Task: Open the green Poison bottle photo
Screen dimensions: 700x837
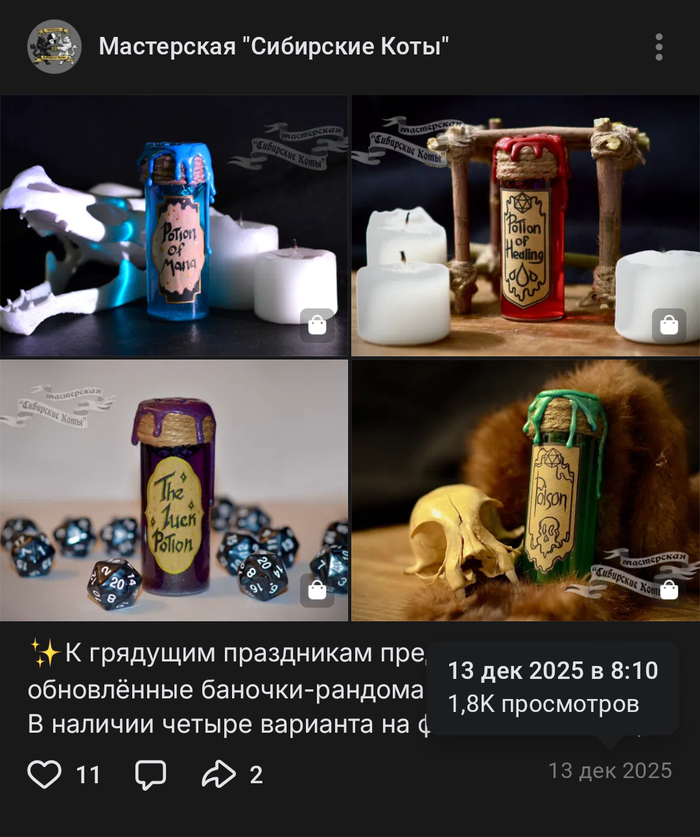Action: (525, 490)
